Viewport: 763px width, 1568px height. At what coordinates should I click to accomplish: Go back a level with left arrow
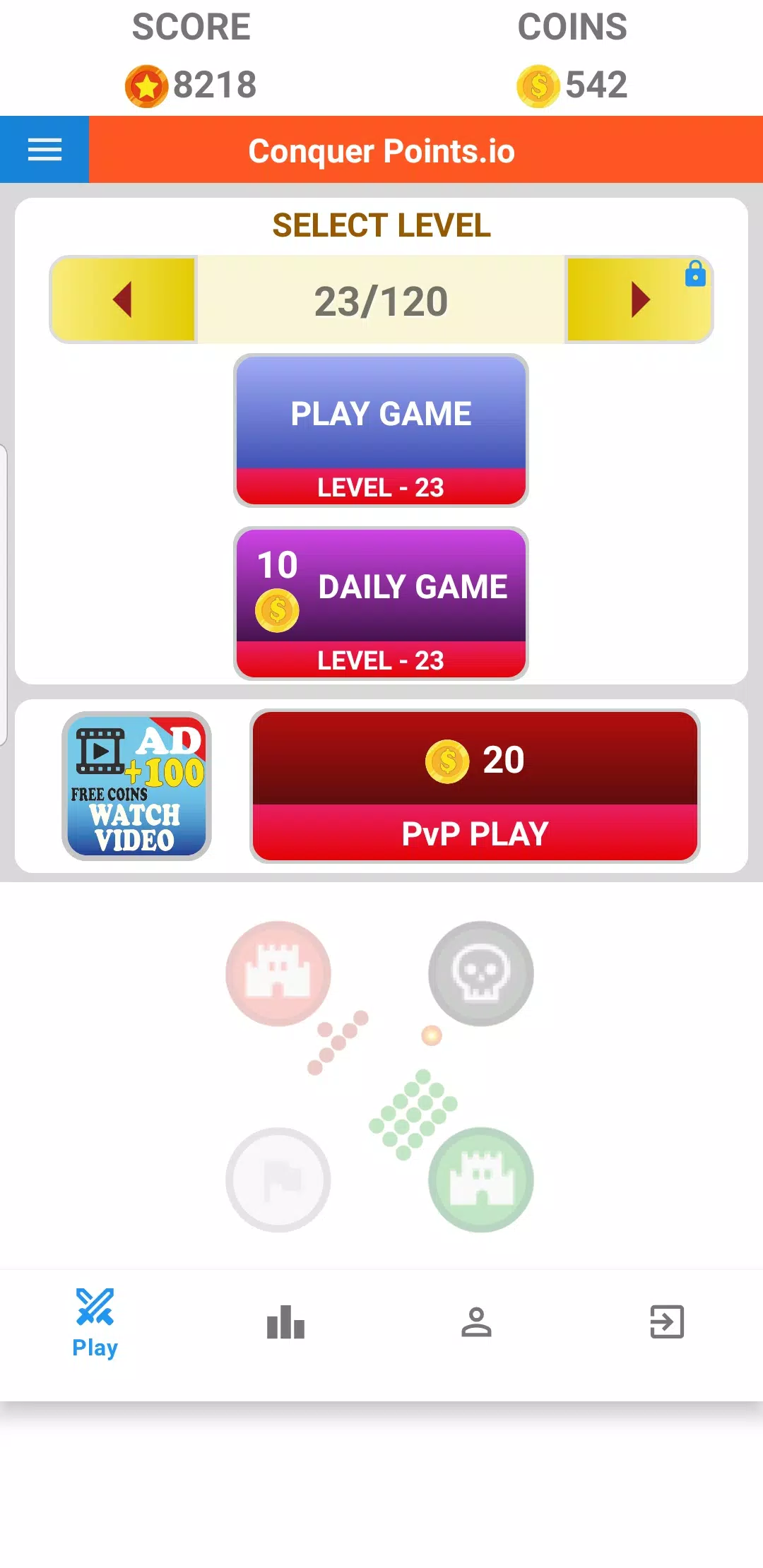125,299
